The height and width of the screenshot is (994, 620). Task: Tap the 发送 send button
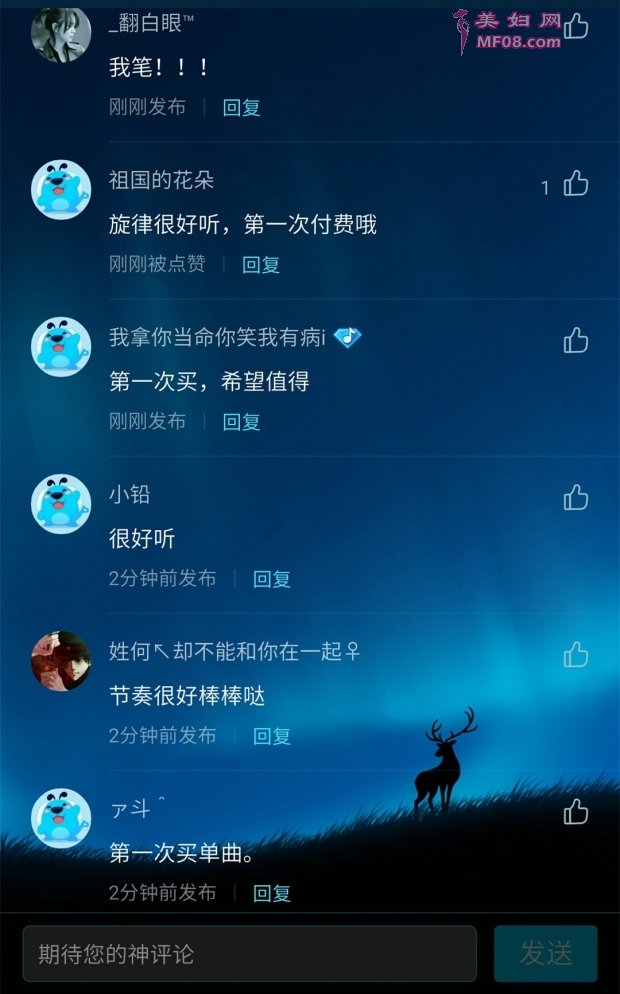[546, 954]
